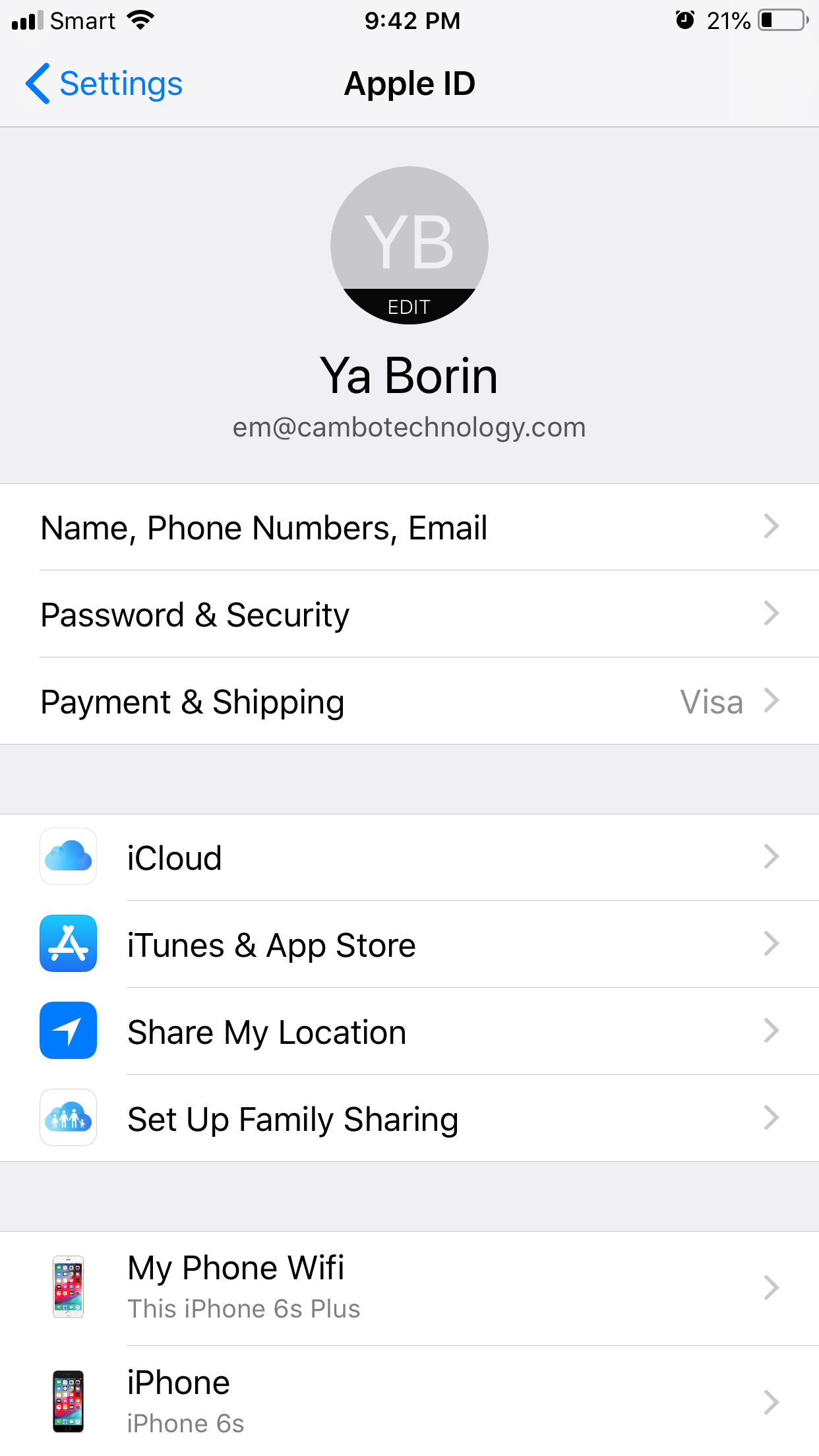Go back to Settings
Viewport: 819px width, 1456px height.
pyautogui.click(x=104, y=84)
